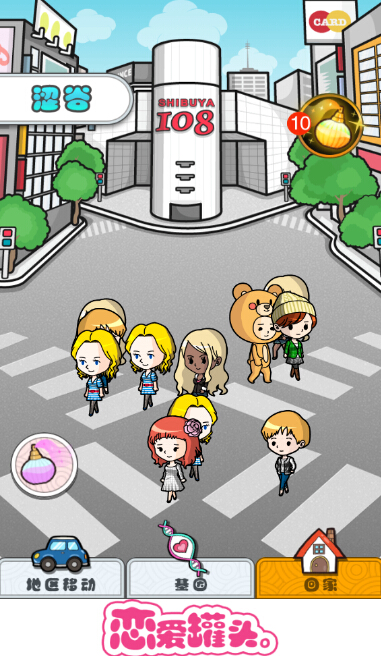
Task: Select the girl wearing the knit beanie
Action: [295, 335]
